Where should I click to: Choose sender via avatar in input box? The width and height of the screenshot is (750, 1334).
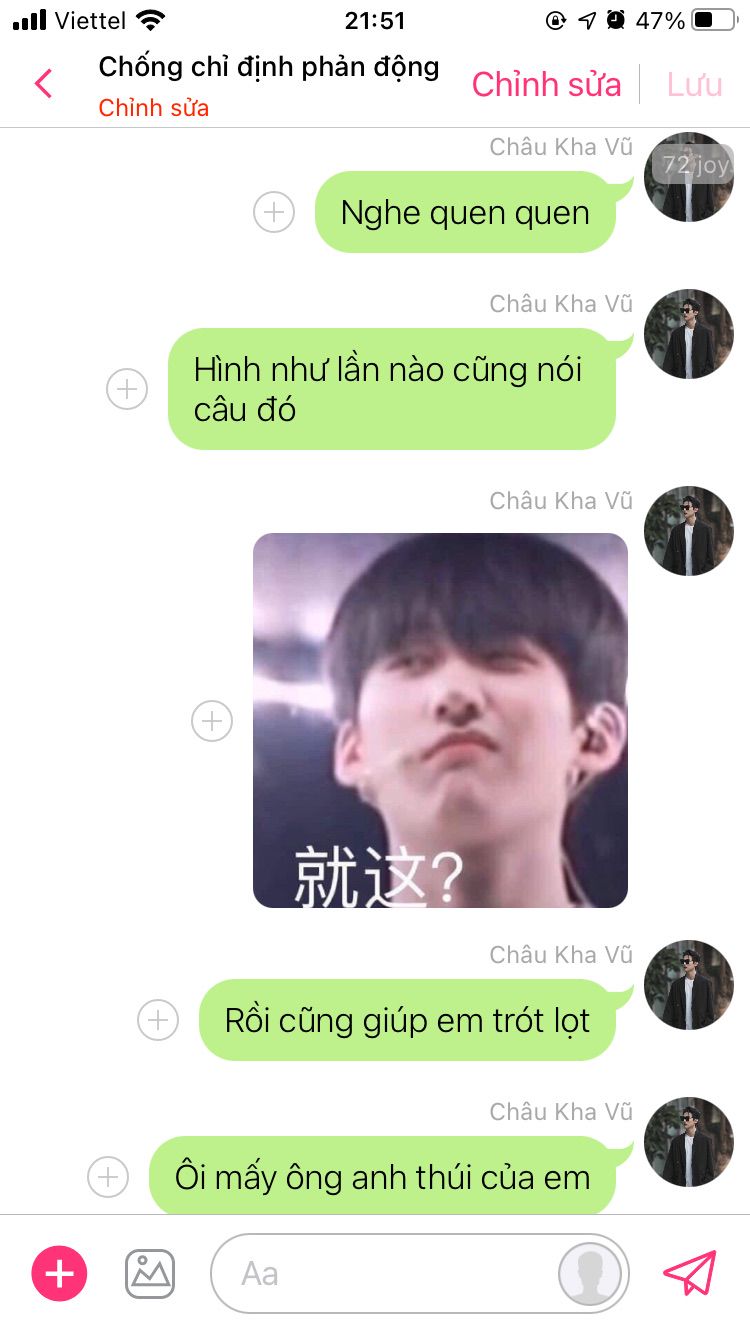[589, 1274]
